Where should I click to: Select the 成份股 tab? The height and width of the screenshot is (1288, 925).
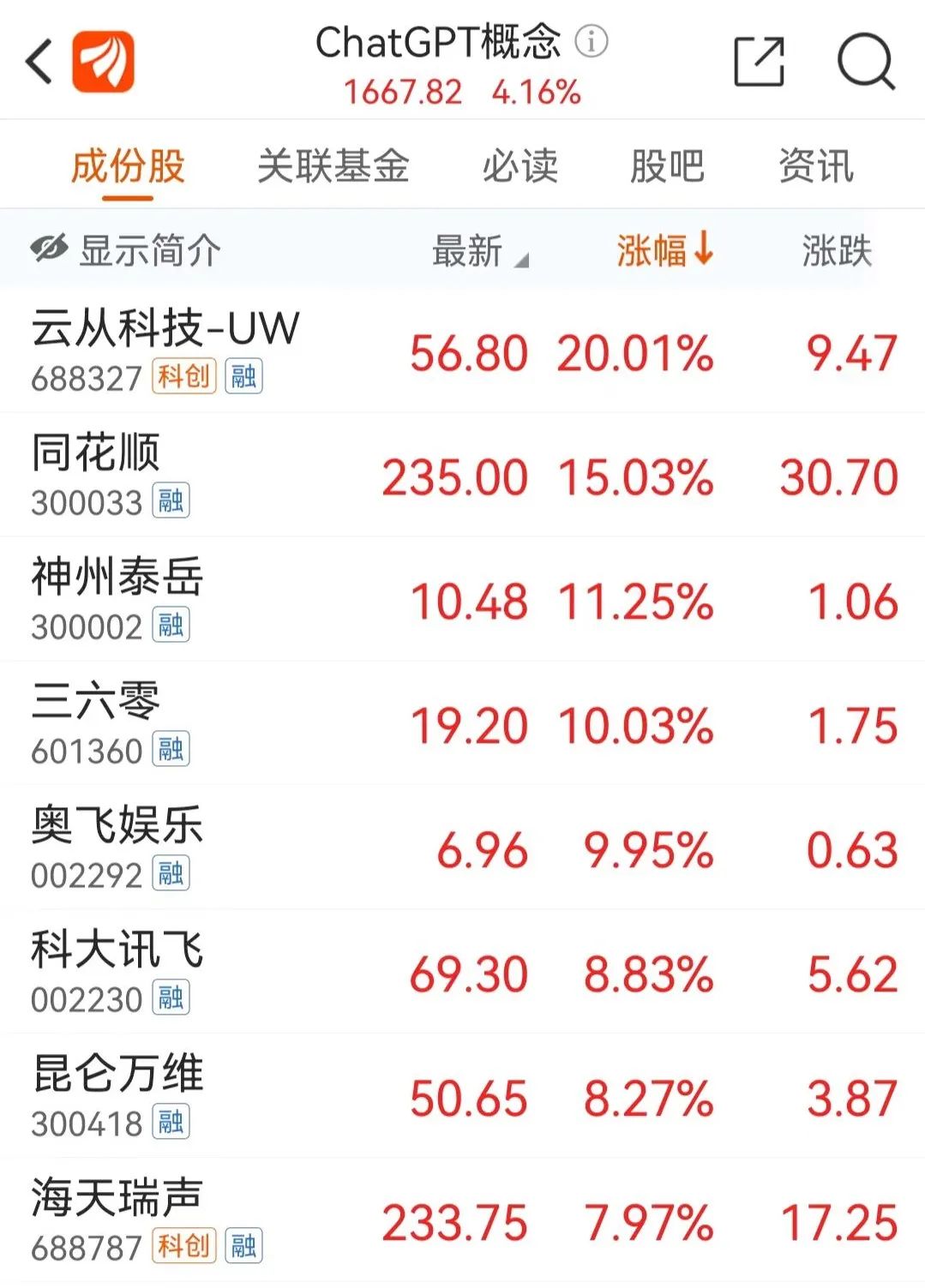point(128,165)
